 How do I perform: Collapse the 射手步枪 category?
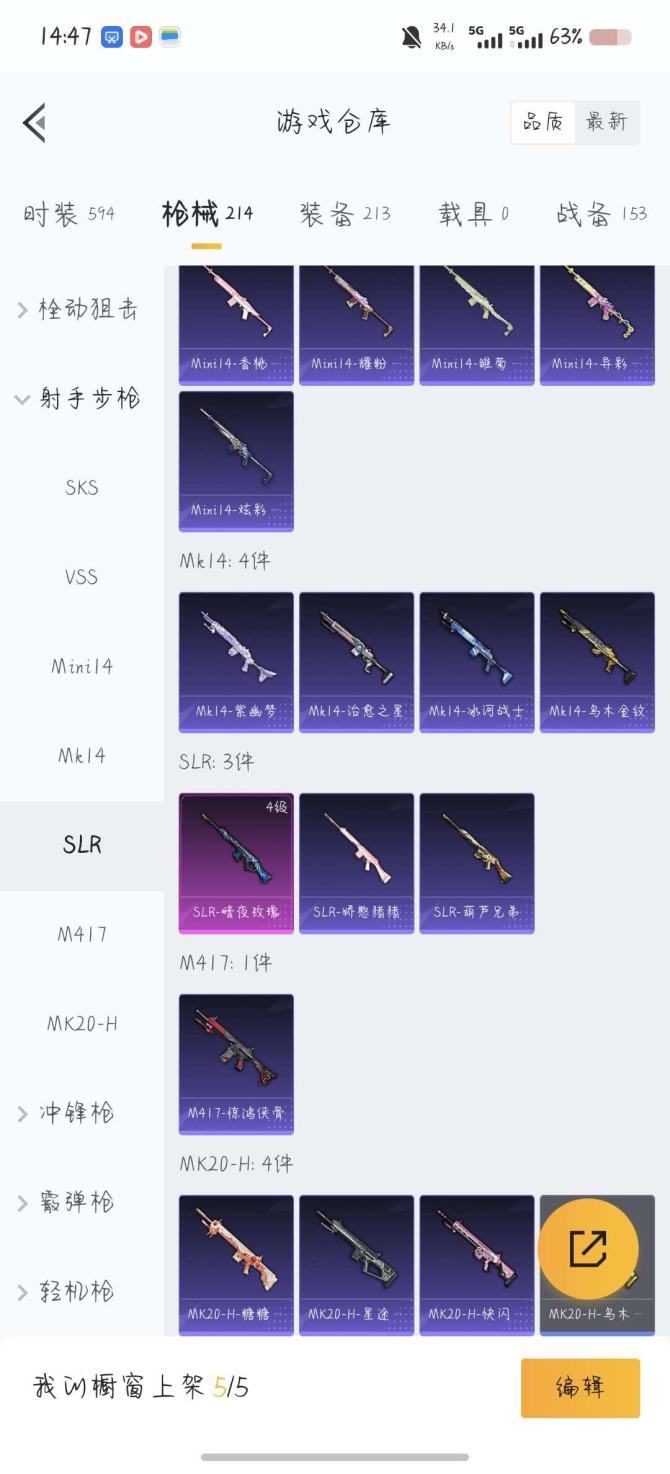[x=80, y=399]
